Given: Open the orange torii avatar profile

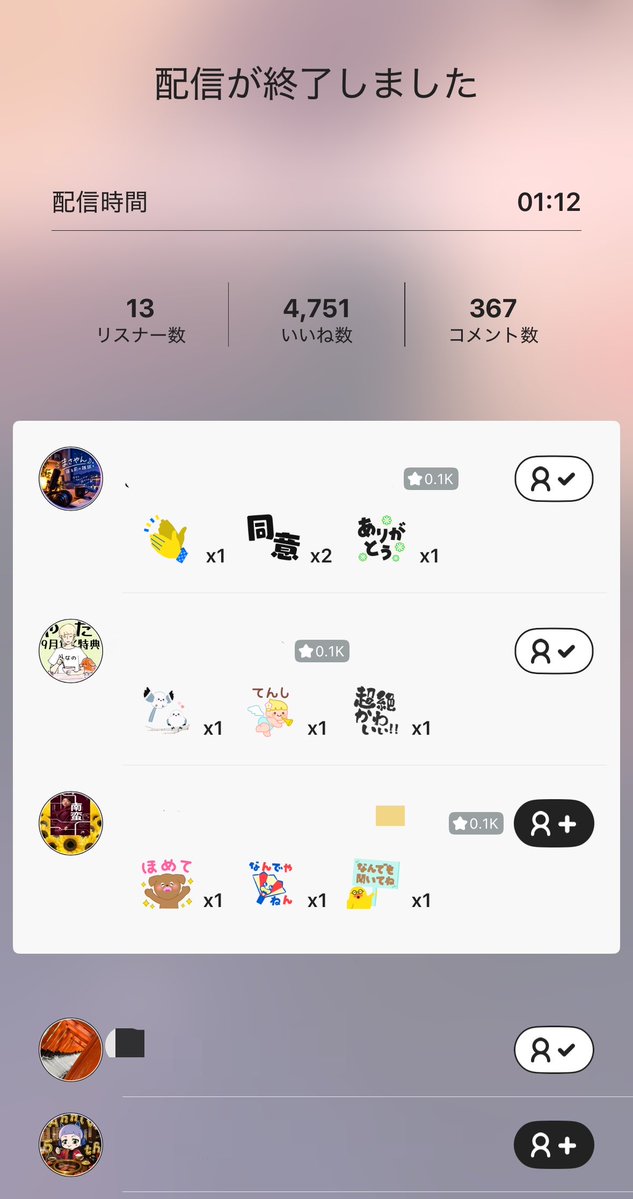Looking at the screenshot, I should [x=70, y=1049].
